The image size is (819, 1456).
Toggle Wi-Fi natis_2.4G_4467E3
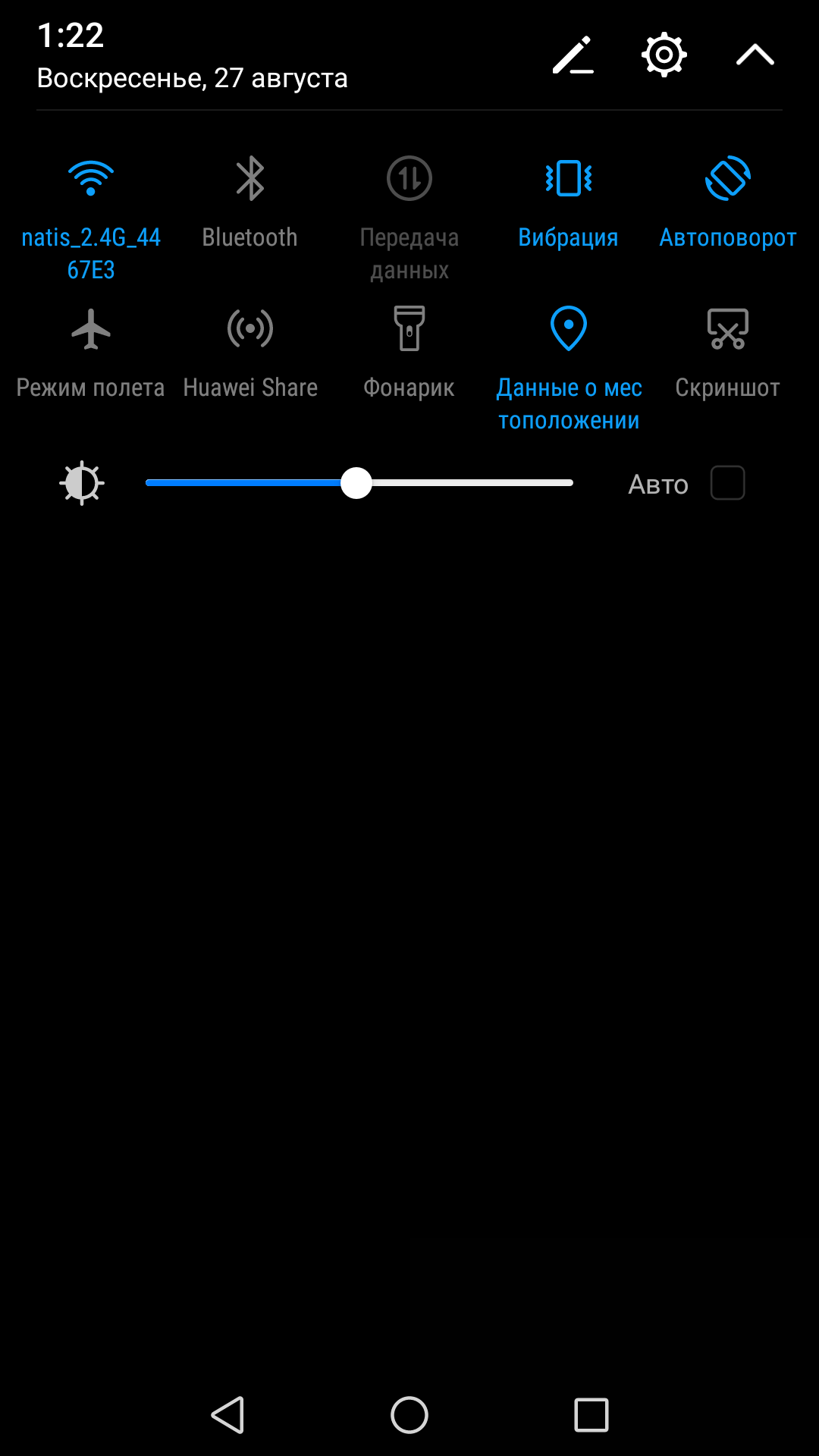pos(91,179)
